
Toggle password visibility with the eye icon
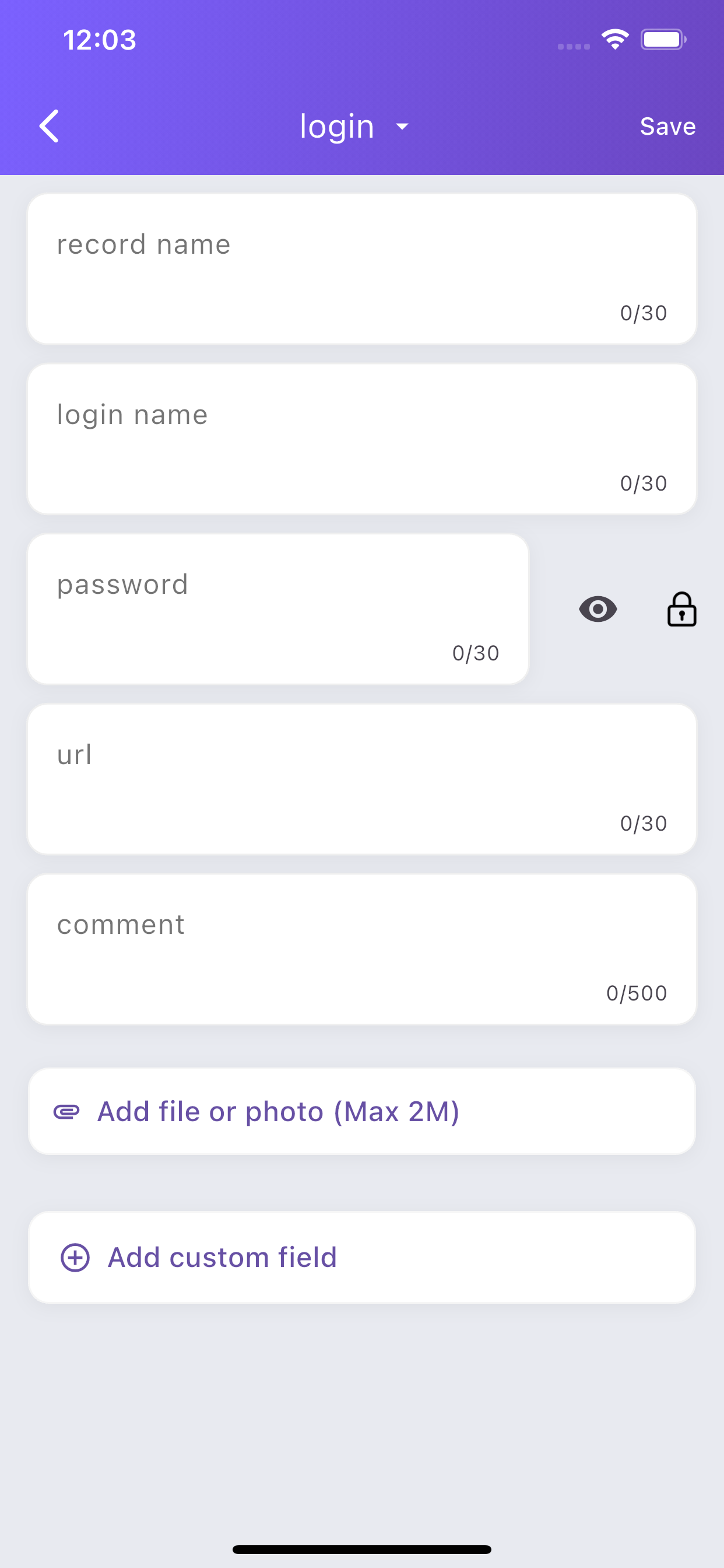(x=598, y=610)
